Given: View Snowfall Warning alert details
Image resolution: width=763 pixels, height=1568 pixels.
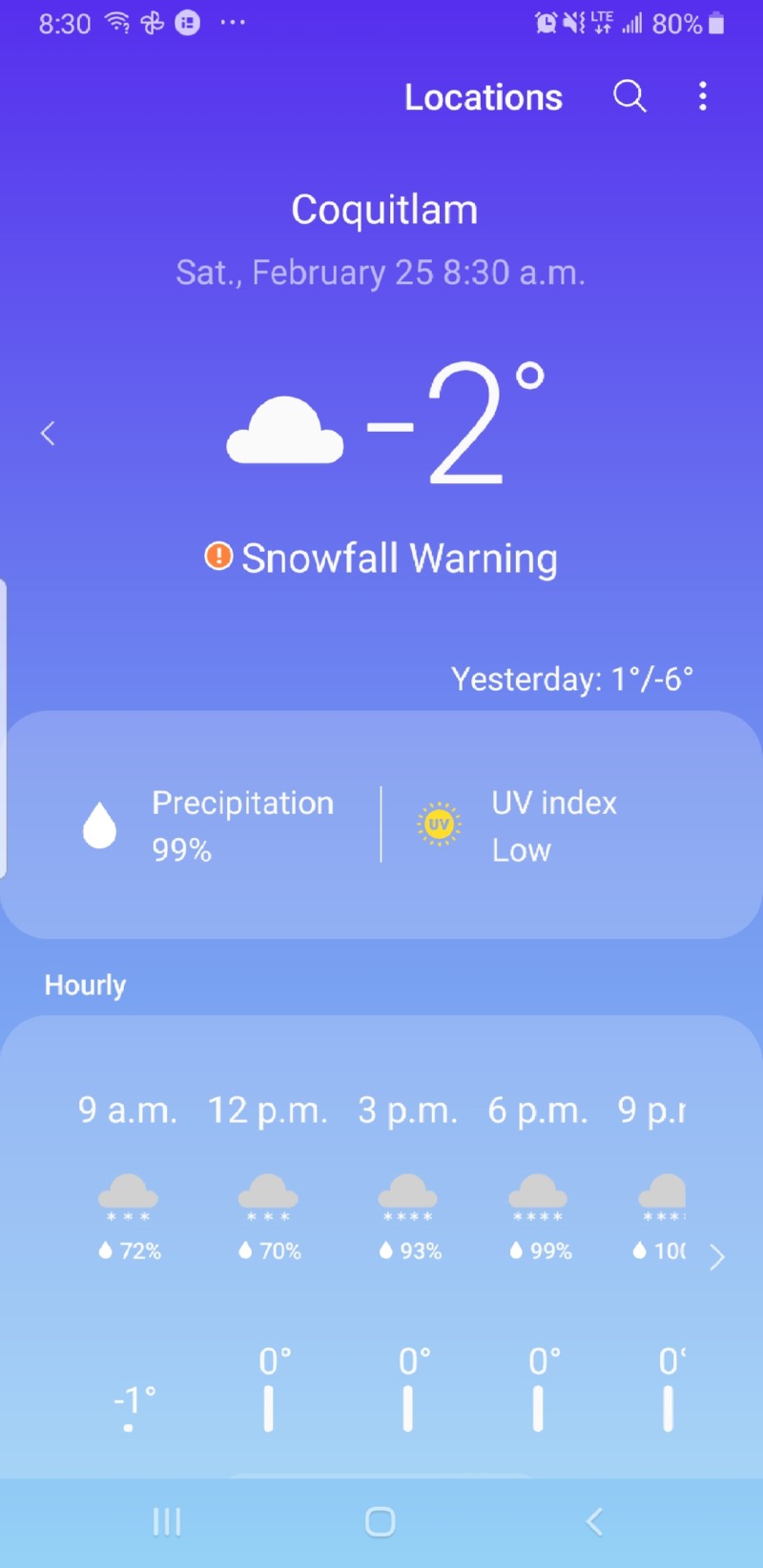Looking at the screenshot, I should pyautogui.click(x=381, y=559).
